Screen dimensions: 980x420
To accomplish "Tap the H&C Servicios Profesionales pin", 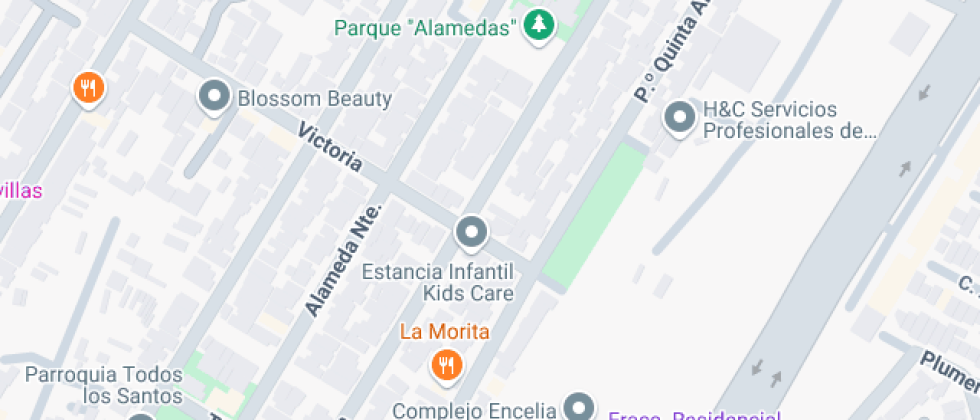I will click(680, 117).
